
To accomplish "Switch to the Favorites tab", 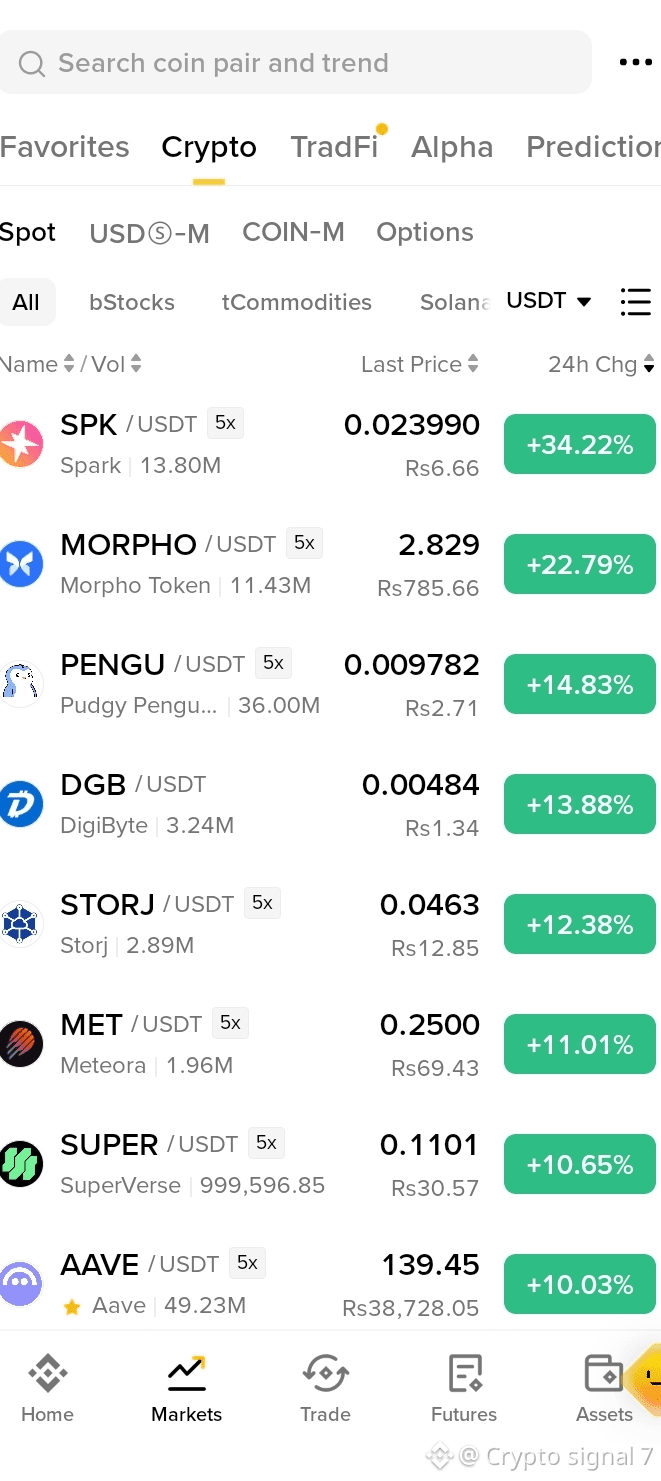I will point(64,147).
